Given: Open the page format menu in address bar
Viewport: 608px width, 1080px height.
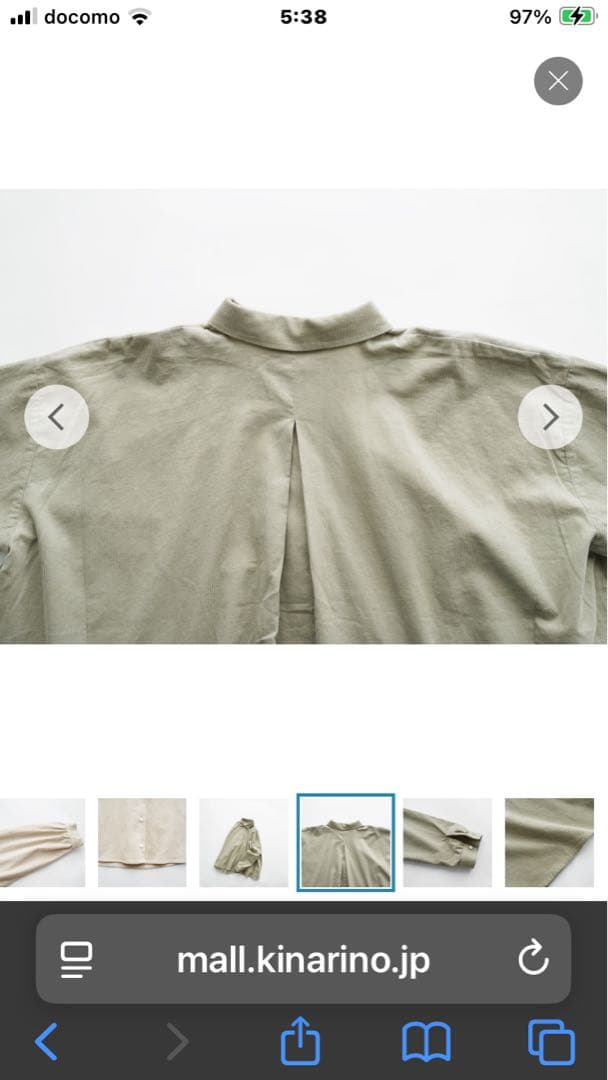Looking at the screenshot, I should [76, 960].
